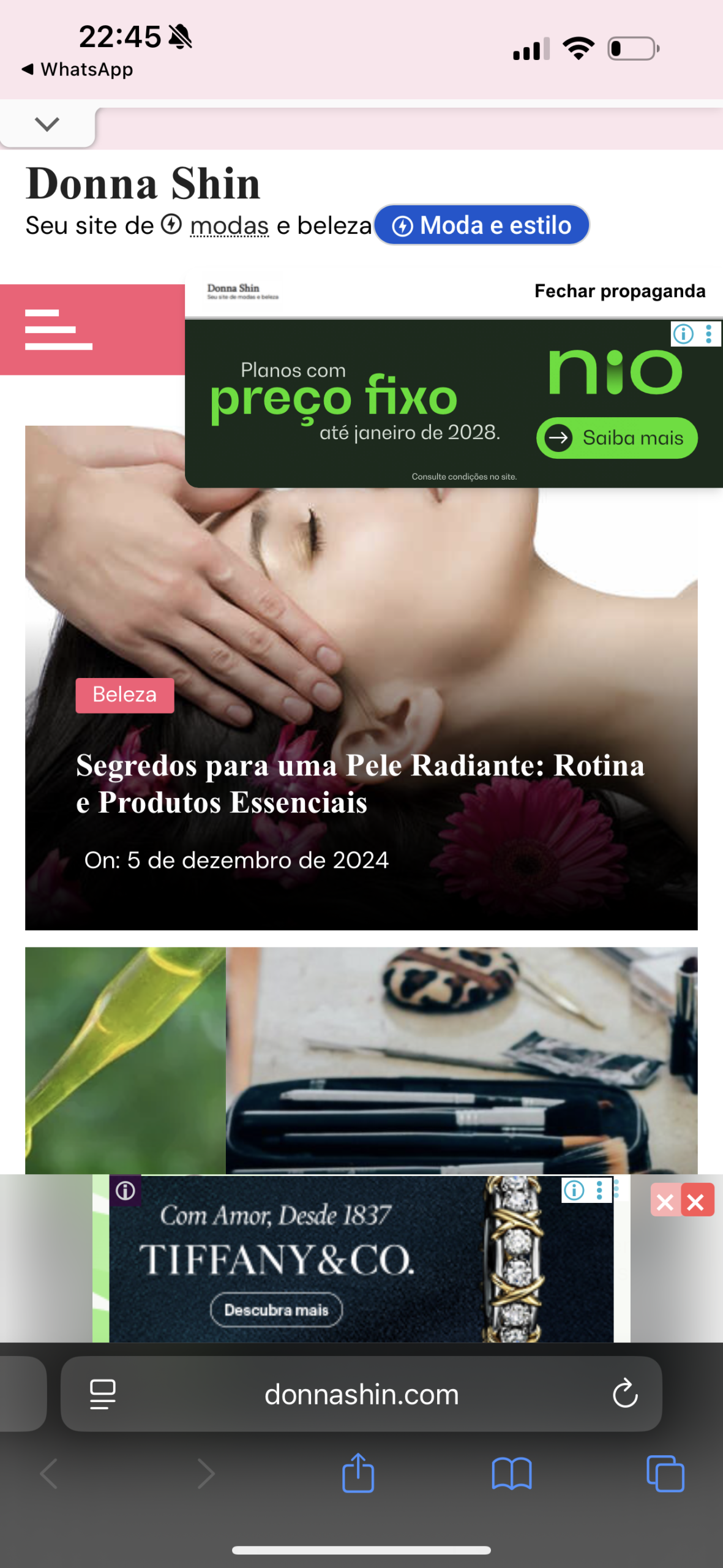Image resolution: width=723 pixels, height=1568 pixels.
Task: Tap the Moda e estilo button
Action: 482,225
